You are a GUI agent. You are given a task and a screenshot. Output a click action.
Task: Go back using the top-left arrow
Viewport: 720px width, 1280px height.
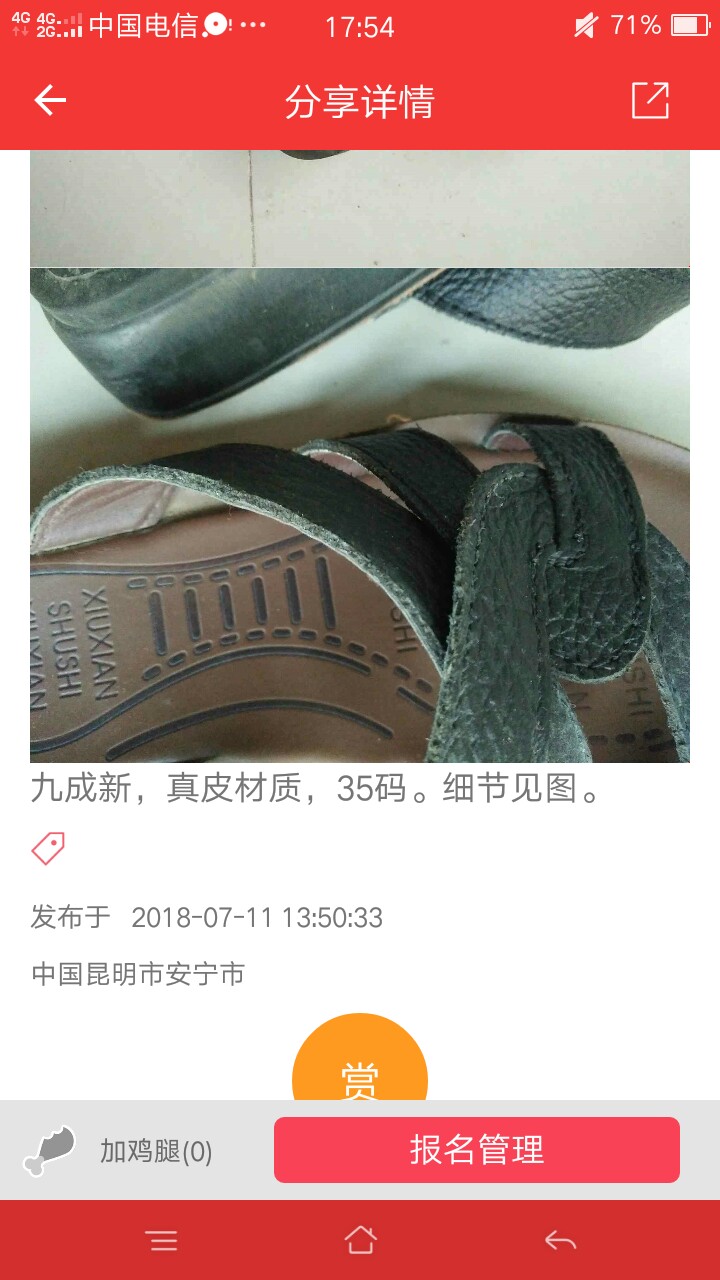[x=50, y=100]
